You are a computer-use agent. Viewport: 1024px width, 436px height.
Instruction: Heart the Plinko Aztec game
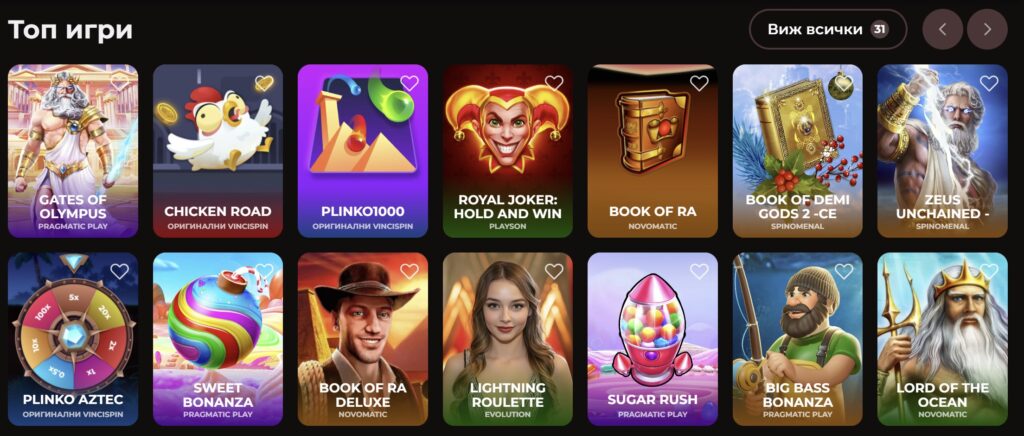(x=119, y=271)
